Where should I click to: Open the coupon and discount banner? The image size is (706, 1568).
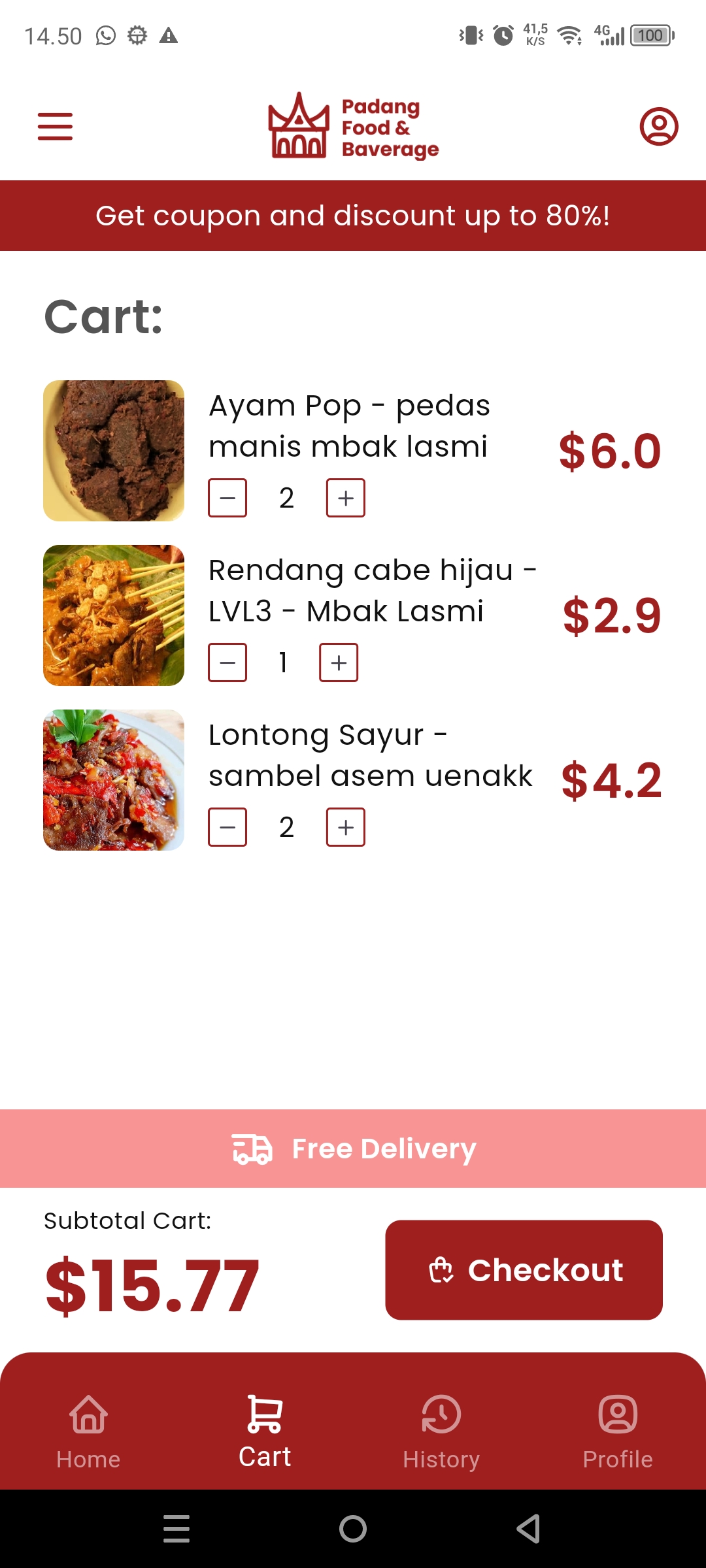tap(353, 216)
